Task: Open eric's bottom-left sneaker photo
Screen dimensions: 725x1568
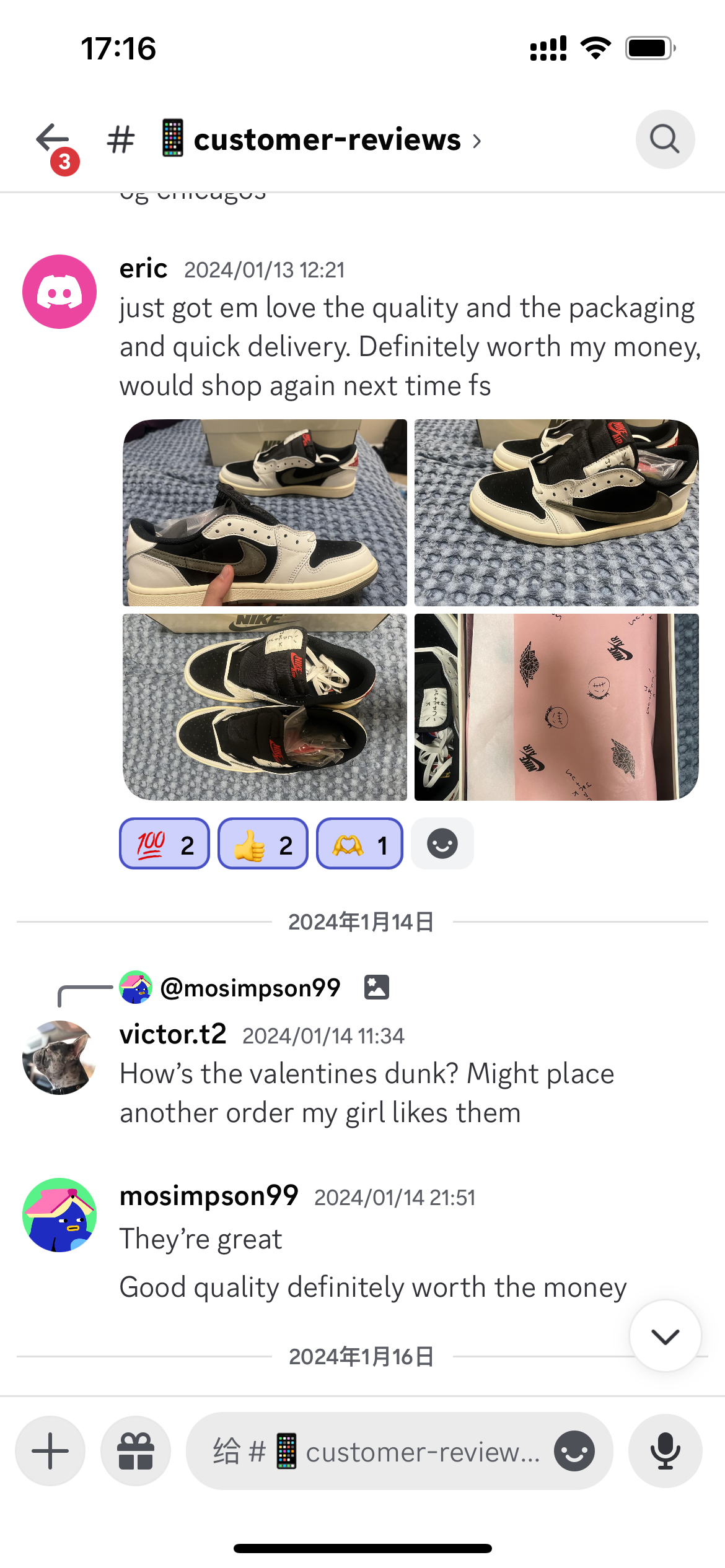Action: (265, 707)
